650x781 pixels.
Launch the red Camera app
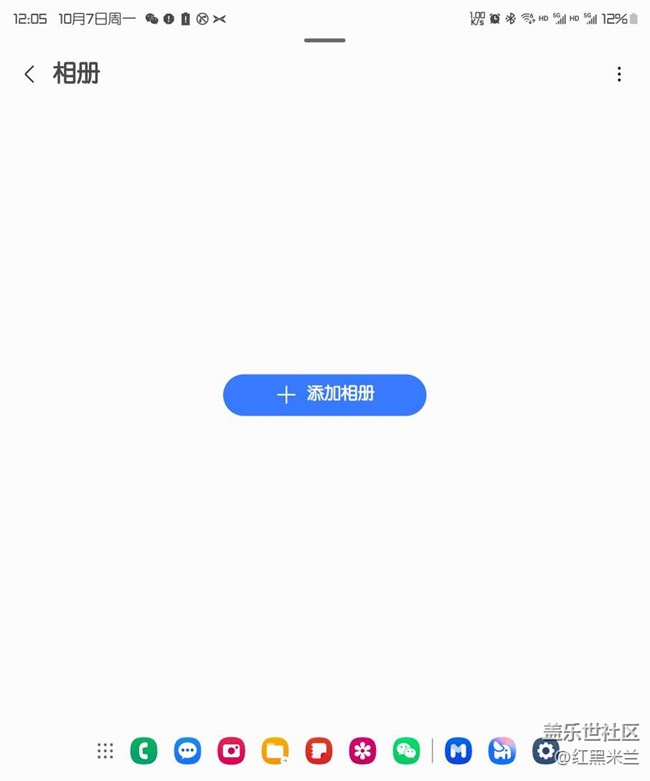click(231, 750)
